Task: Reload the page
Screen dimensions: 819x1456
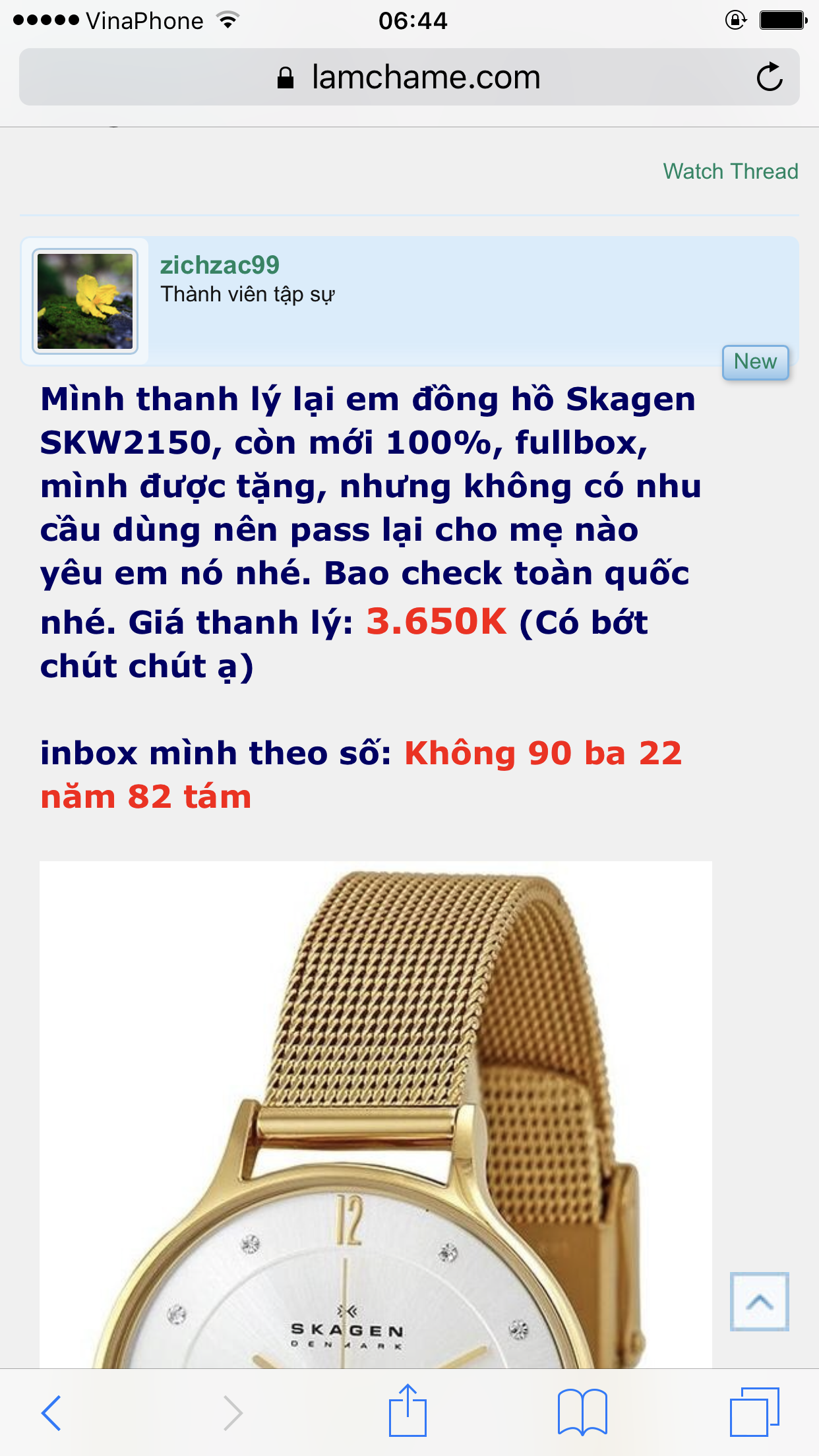Action: (x=769, y=77)
